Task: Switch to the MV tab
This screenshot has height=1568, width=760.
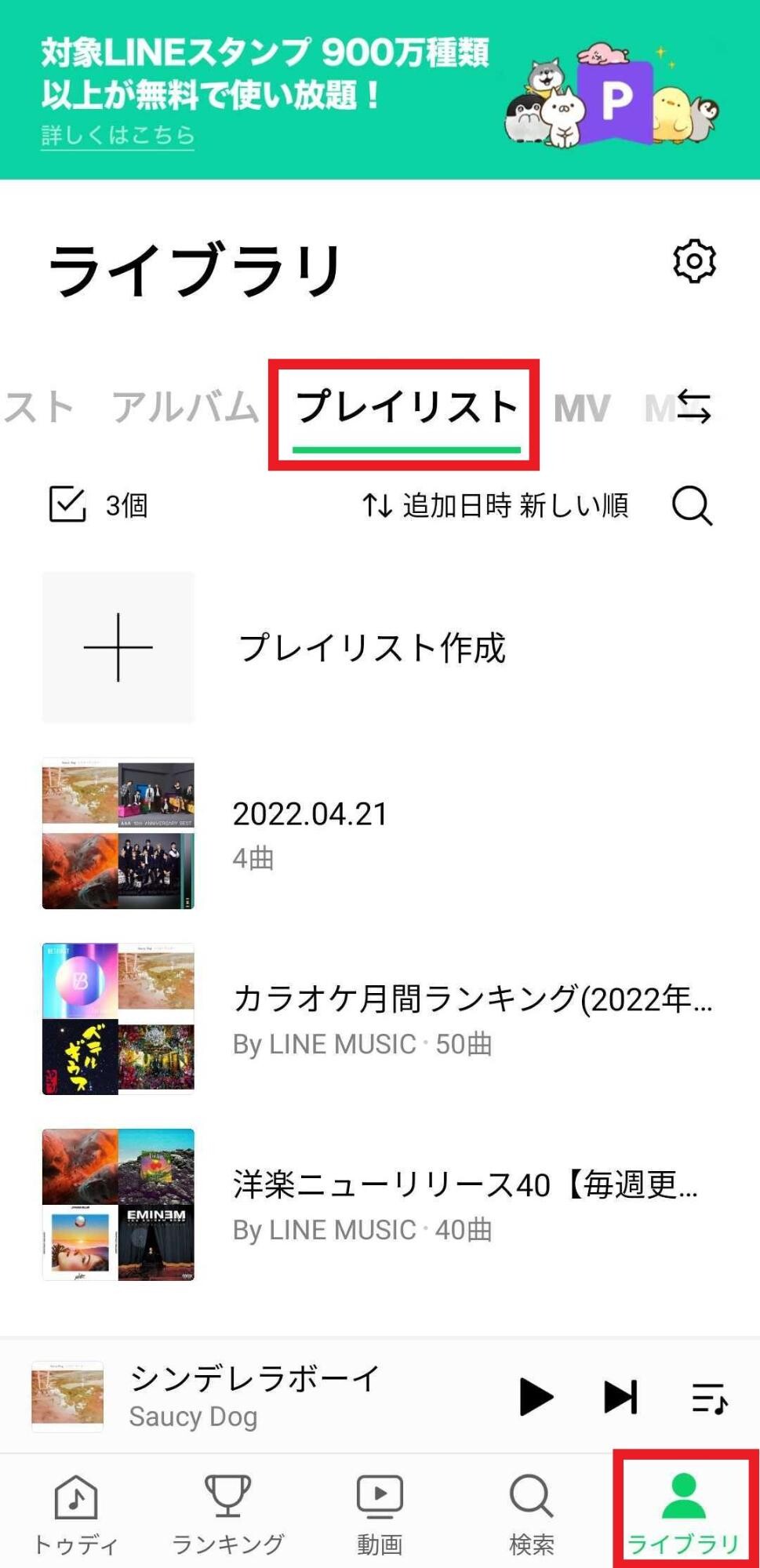Action: tap(582, 408)
